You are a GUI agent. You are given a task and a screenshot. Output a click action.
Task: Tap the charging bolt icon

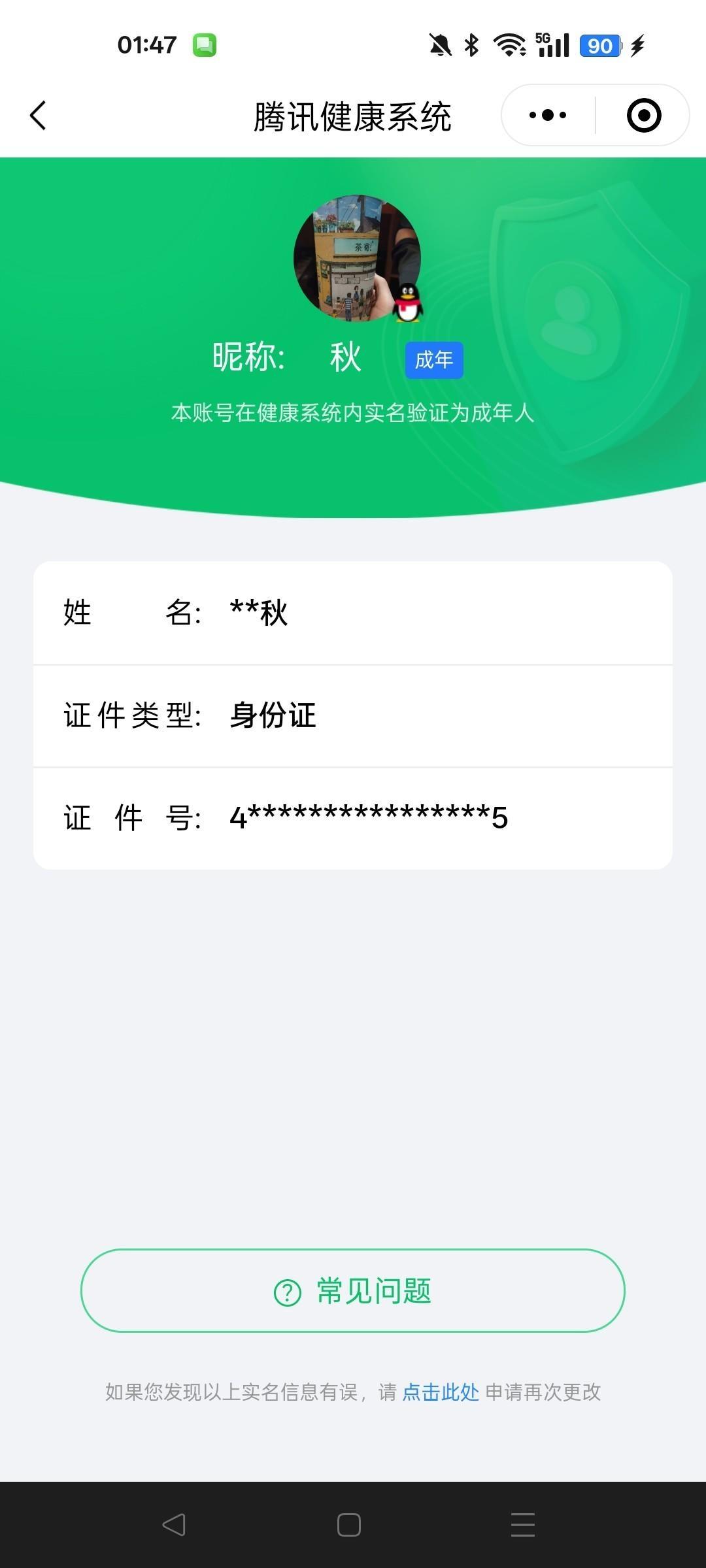tap(638, 45)
